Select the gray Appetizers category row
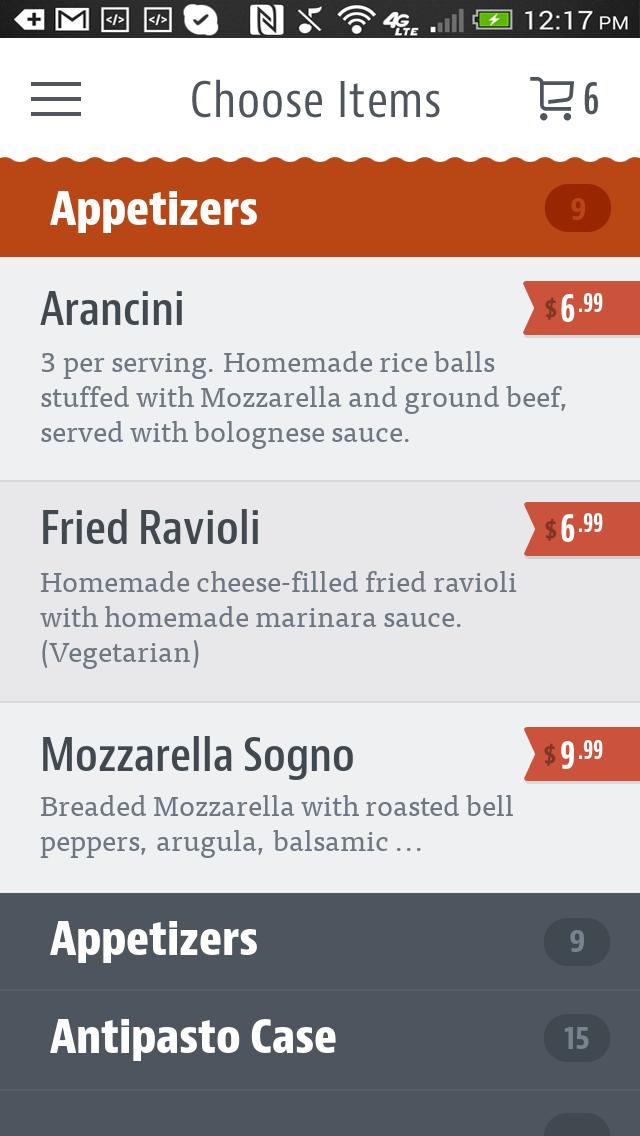This screenshot has width=640, height=1136. tap(320, 941)
